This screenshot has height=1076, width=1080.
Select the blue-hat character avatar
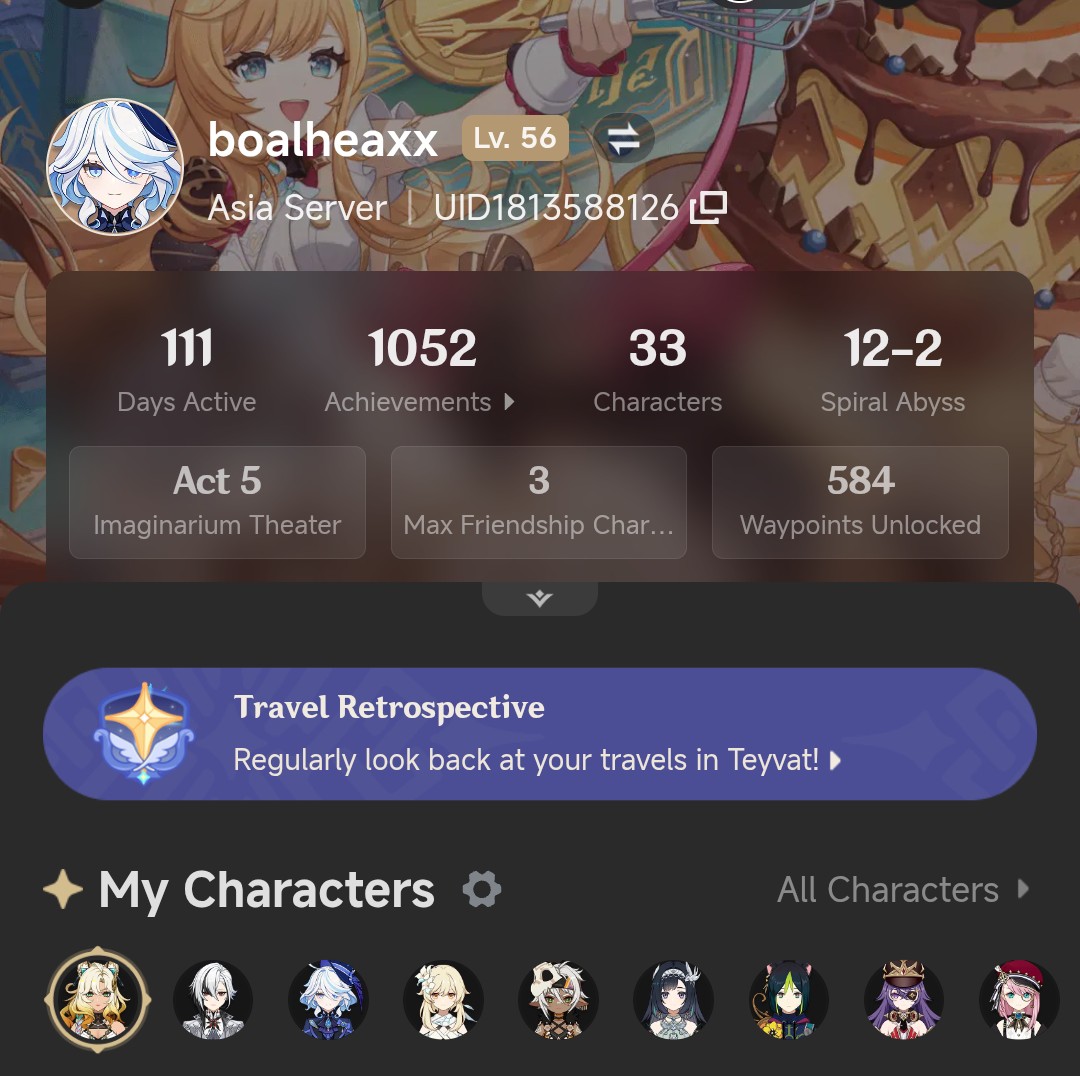(328, 1000)
